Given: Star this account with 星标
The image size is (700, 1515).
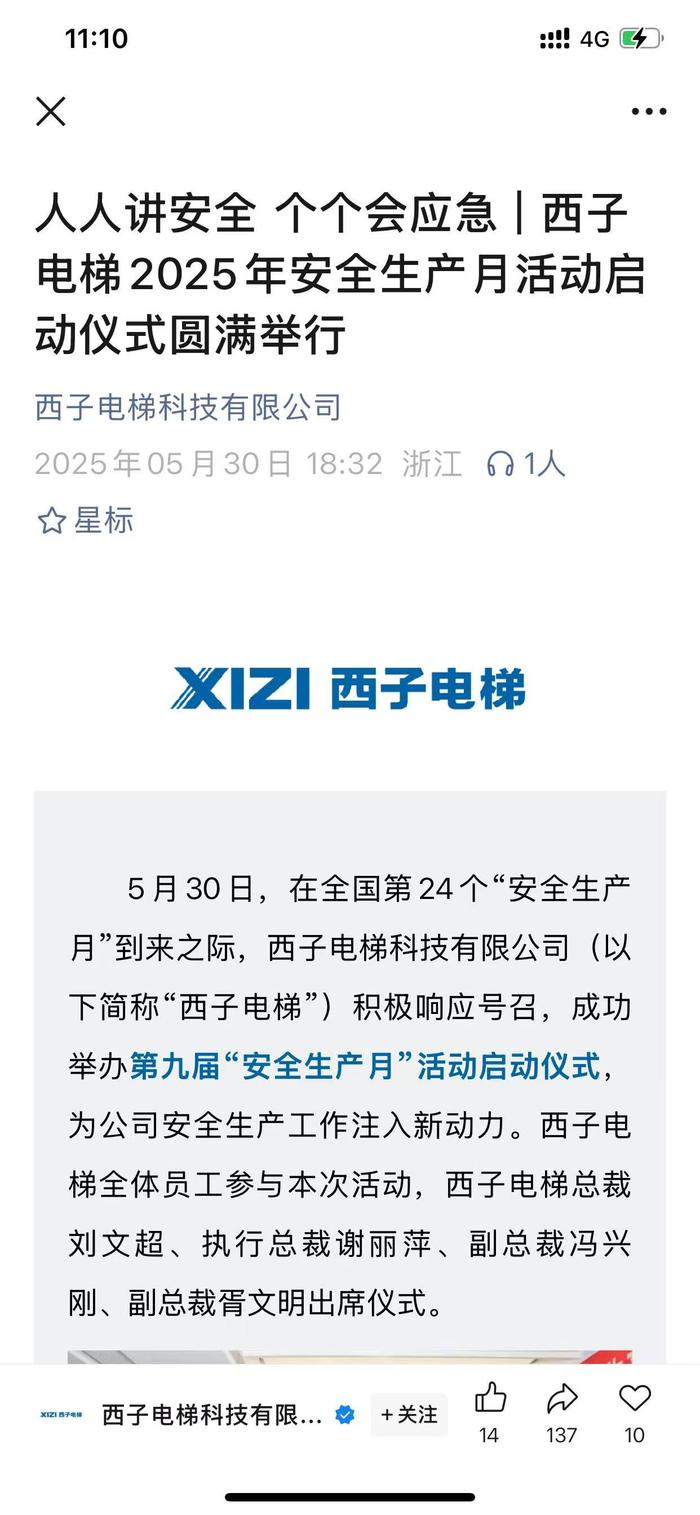Looking at the screenshot, I should 85,520.
